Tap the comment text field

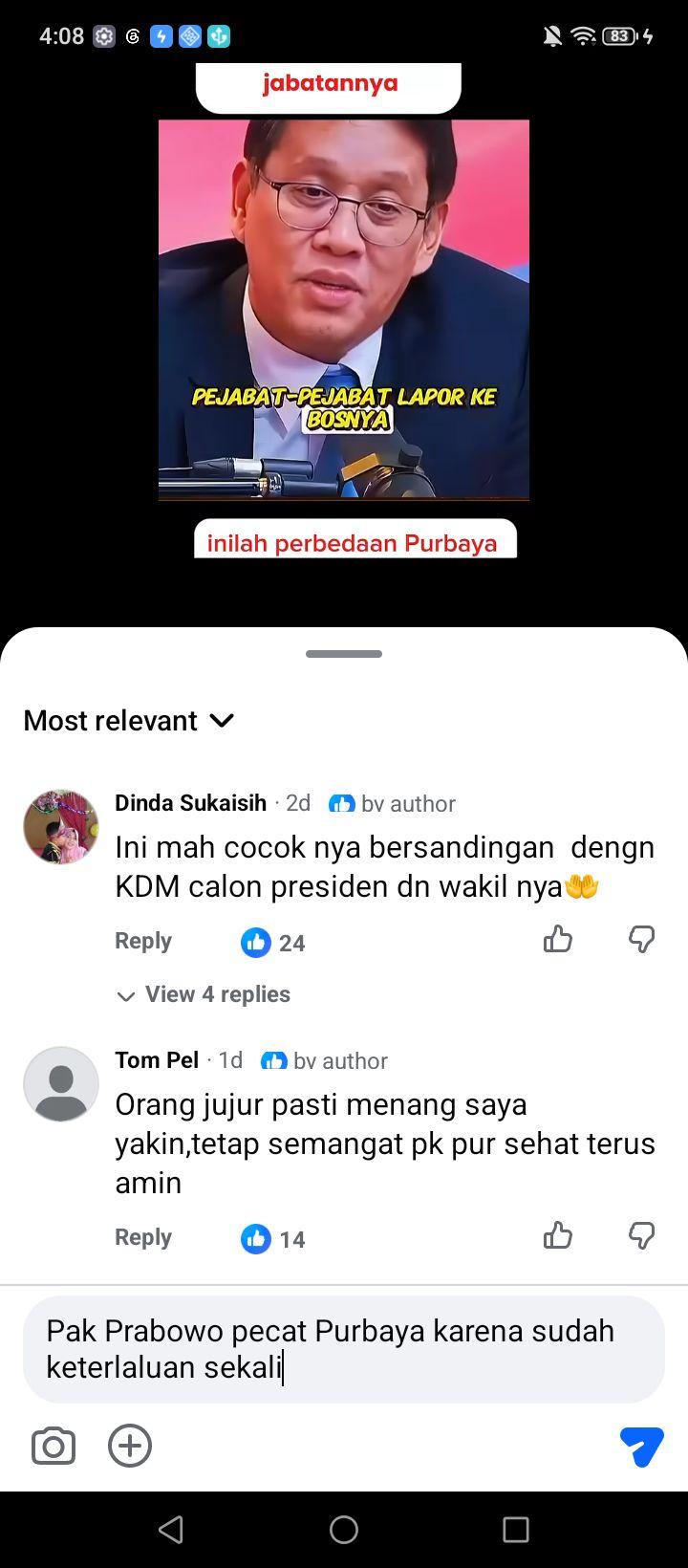pos(344,1349)
